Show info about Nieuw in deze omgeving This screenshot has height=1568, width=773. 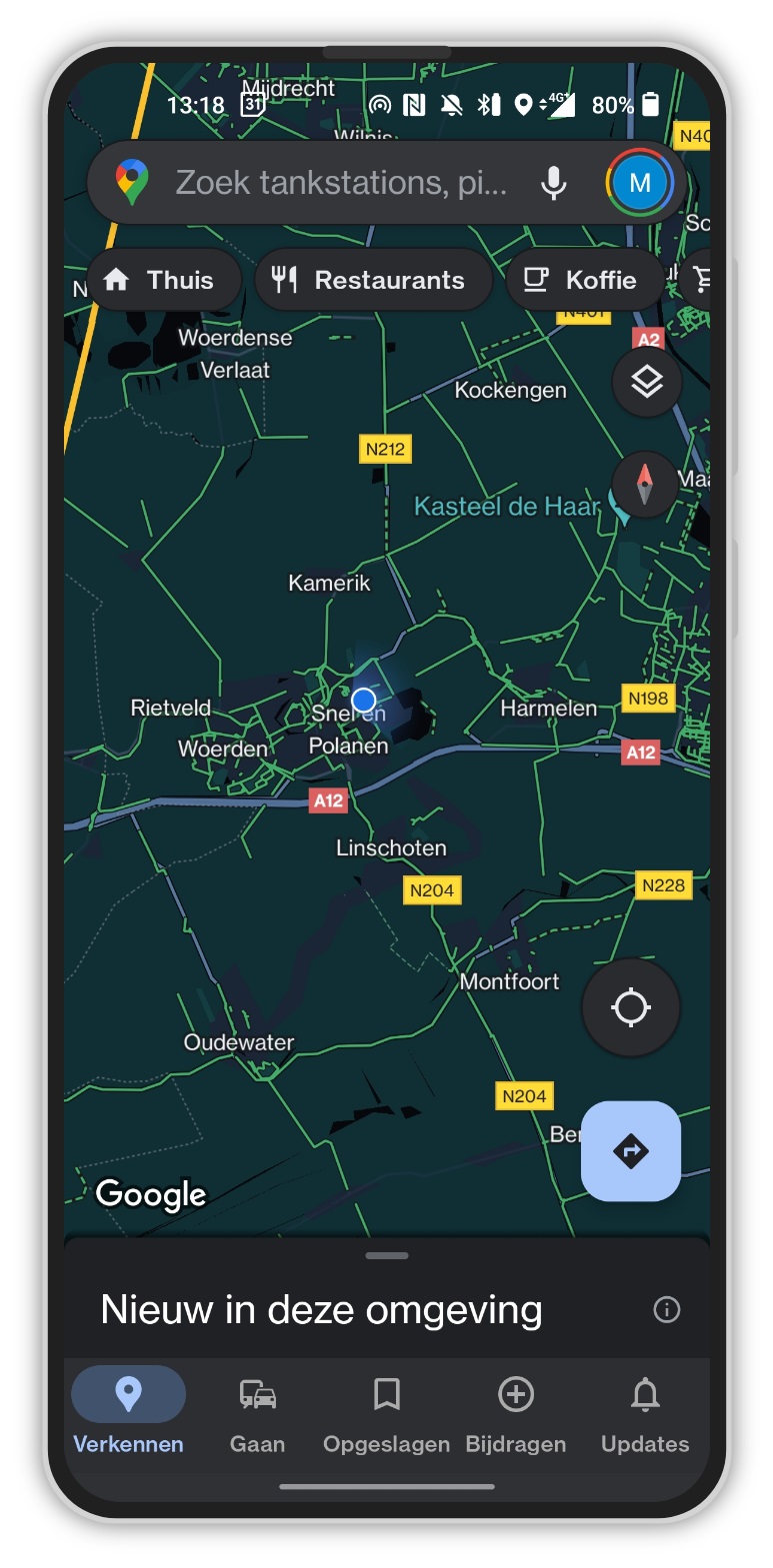click(667, 1309)
